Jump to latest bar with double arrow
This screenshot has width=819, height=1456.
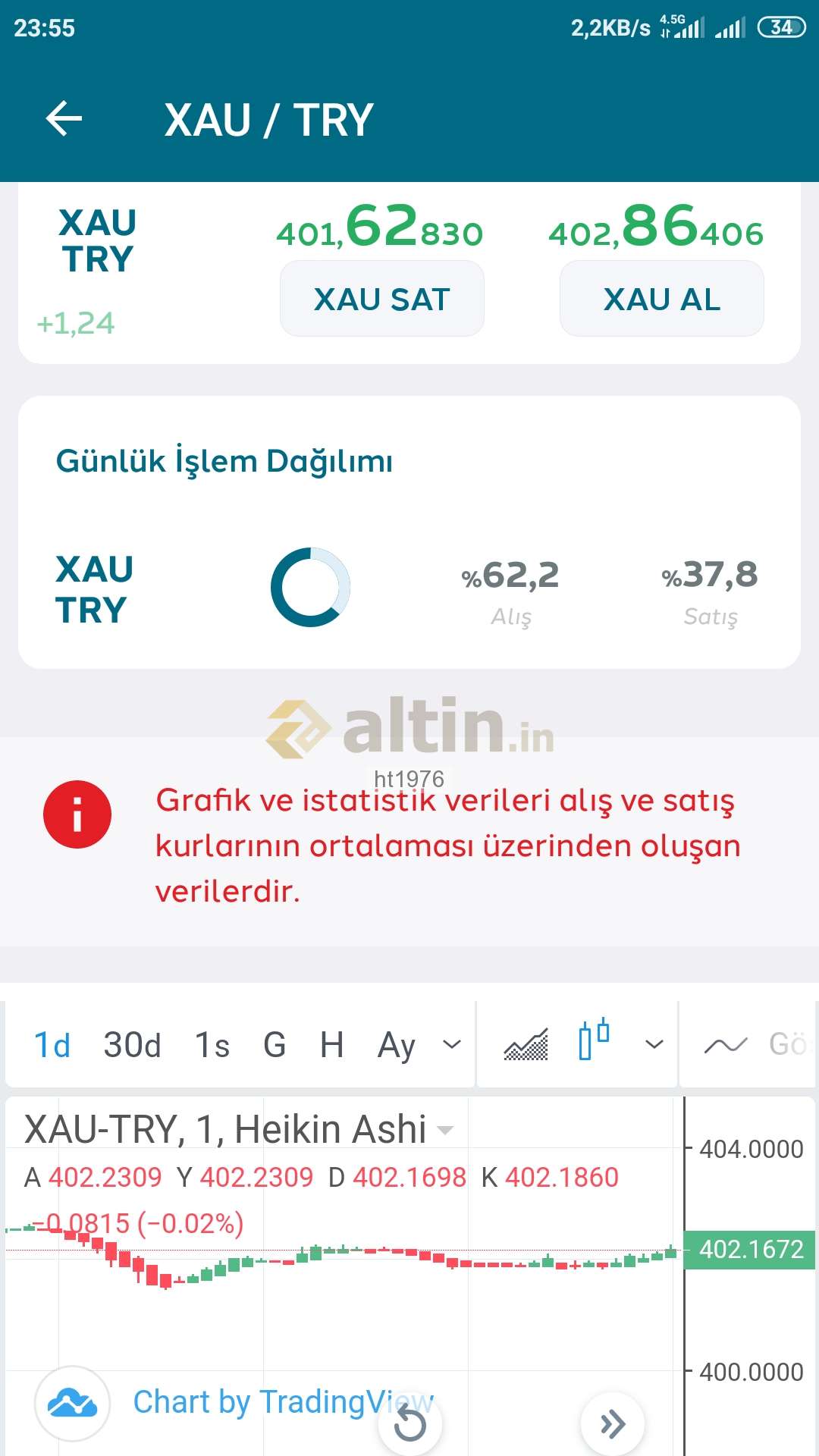(613, 1424)
